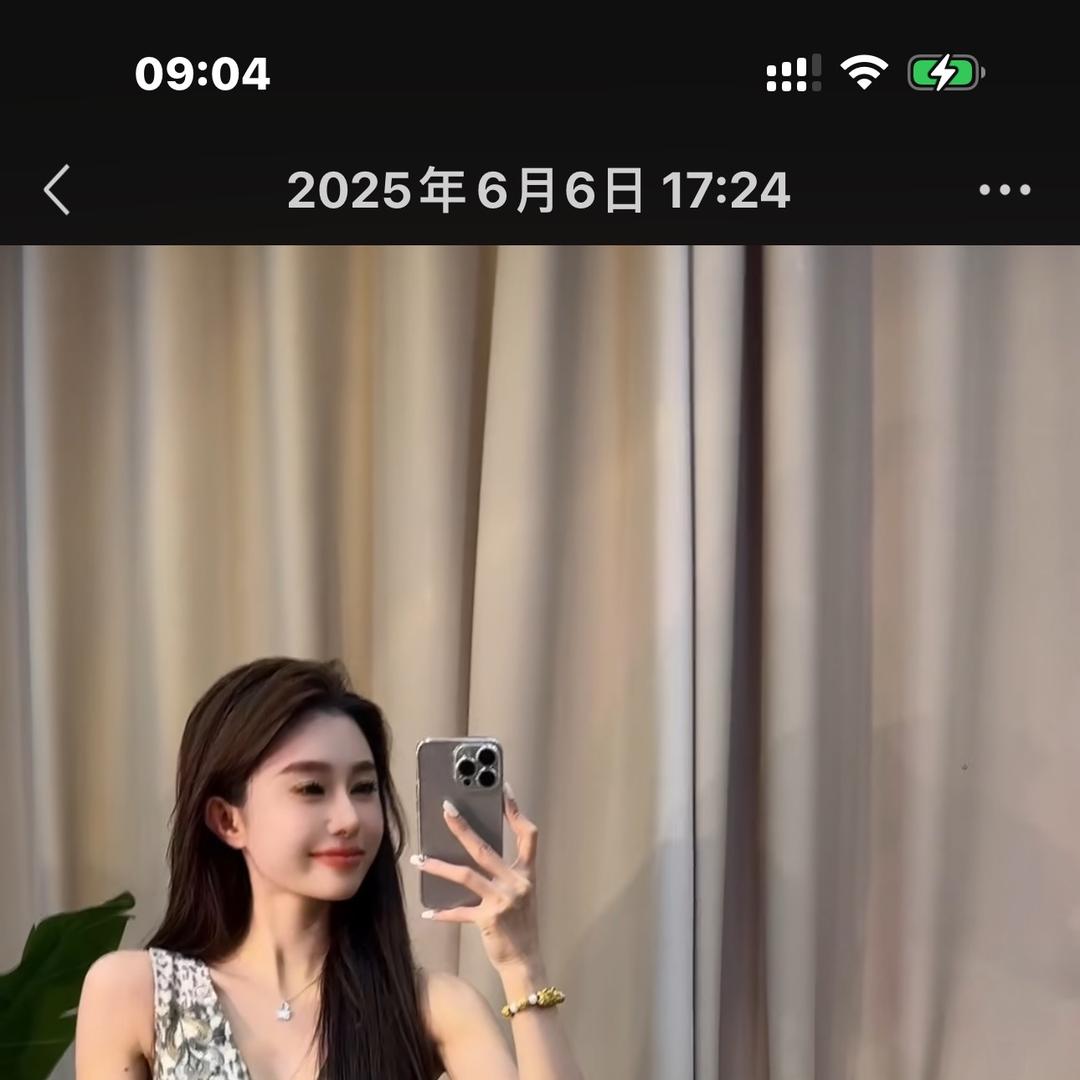Image resolution: width=1080 pixels, height=1080 pixels.
Task: Open the three-dot more options menu
Action: pyautogui.click(x=1004, y=190)
